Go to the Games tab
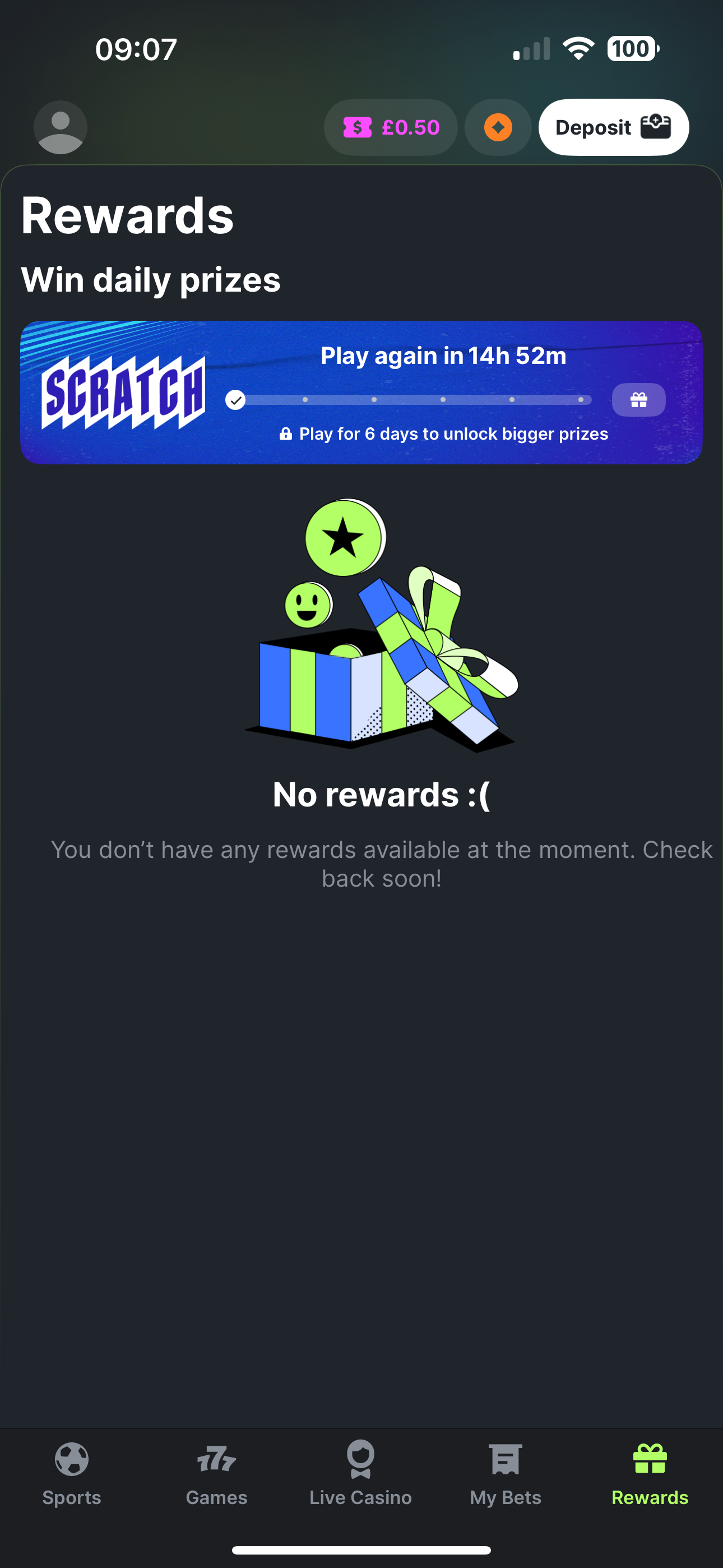This screenshot has width=723, height=1568. (x=216, y=1472)
